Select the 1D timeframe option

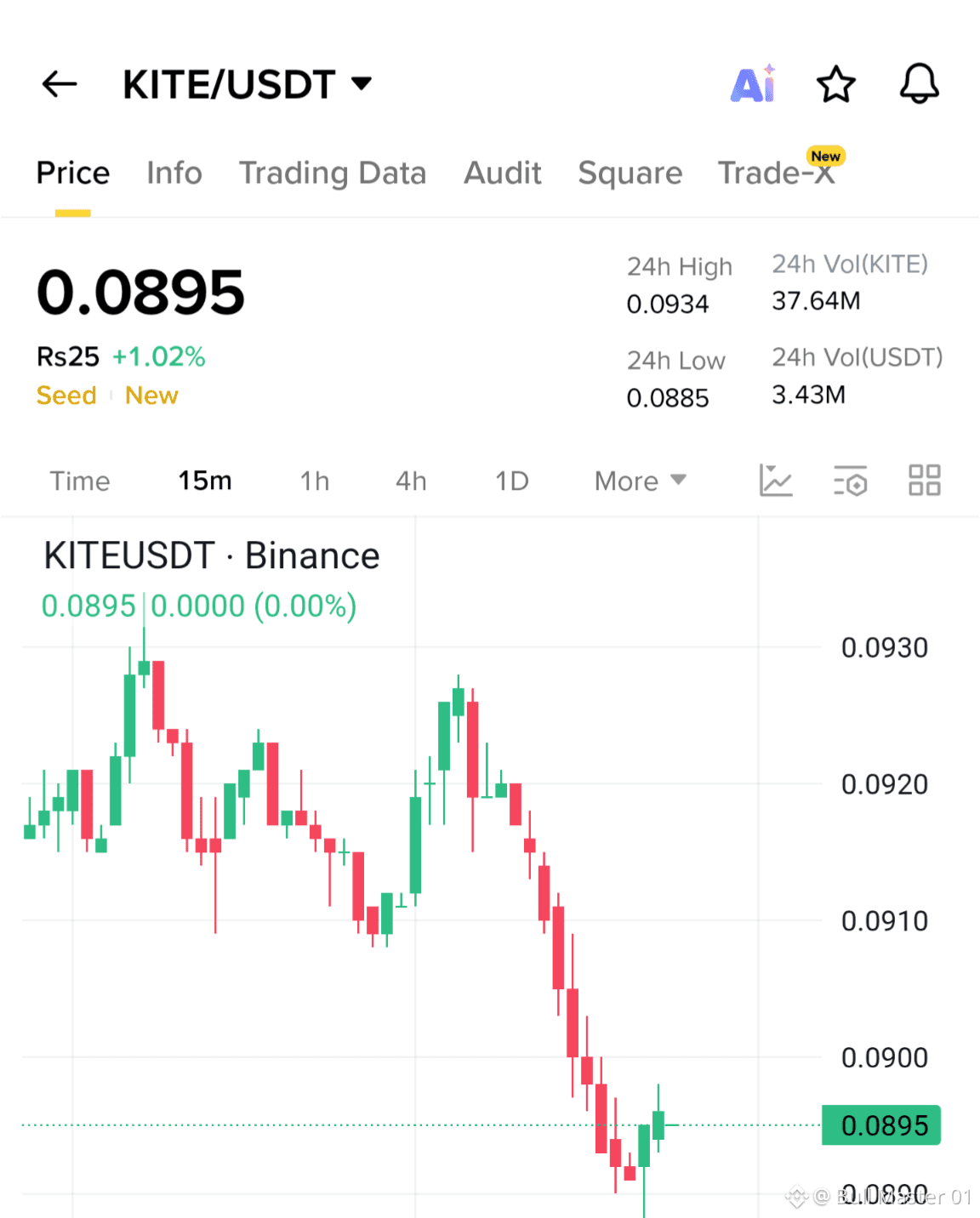tap(510, 481)
